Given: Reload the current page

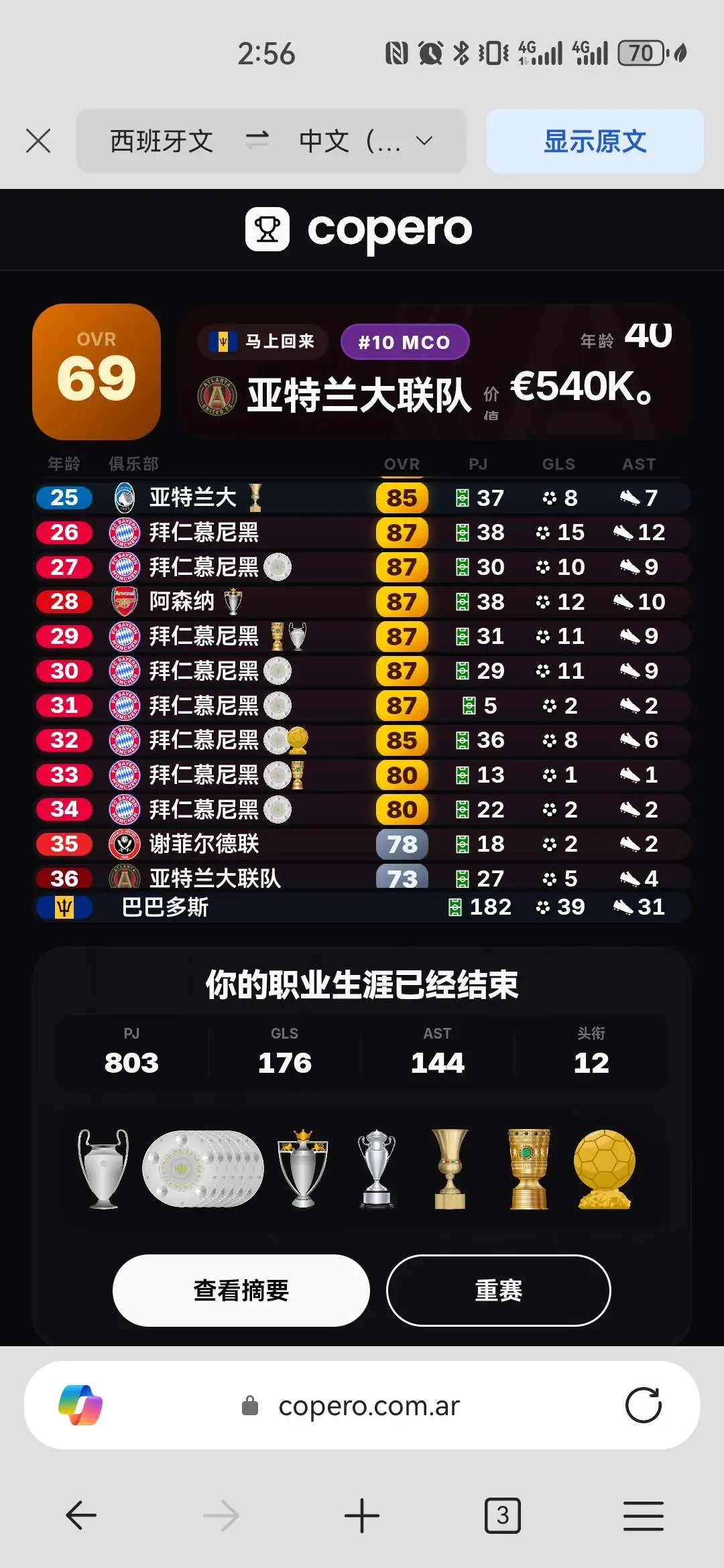Looking at the screenshot, I should pyautogui.click(x=643, y=1405).
